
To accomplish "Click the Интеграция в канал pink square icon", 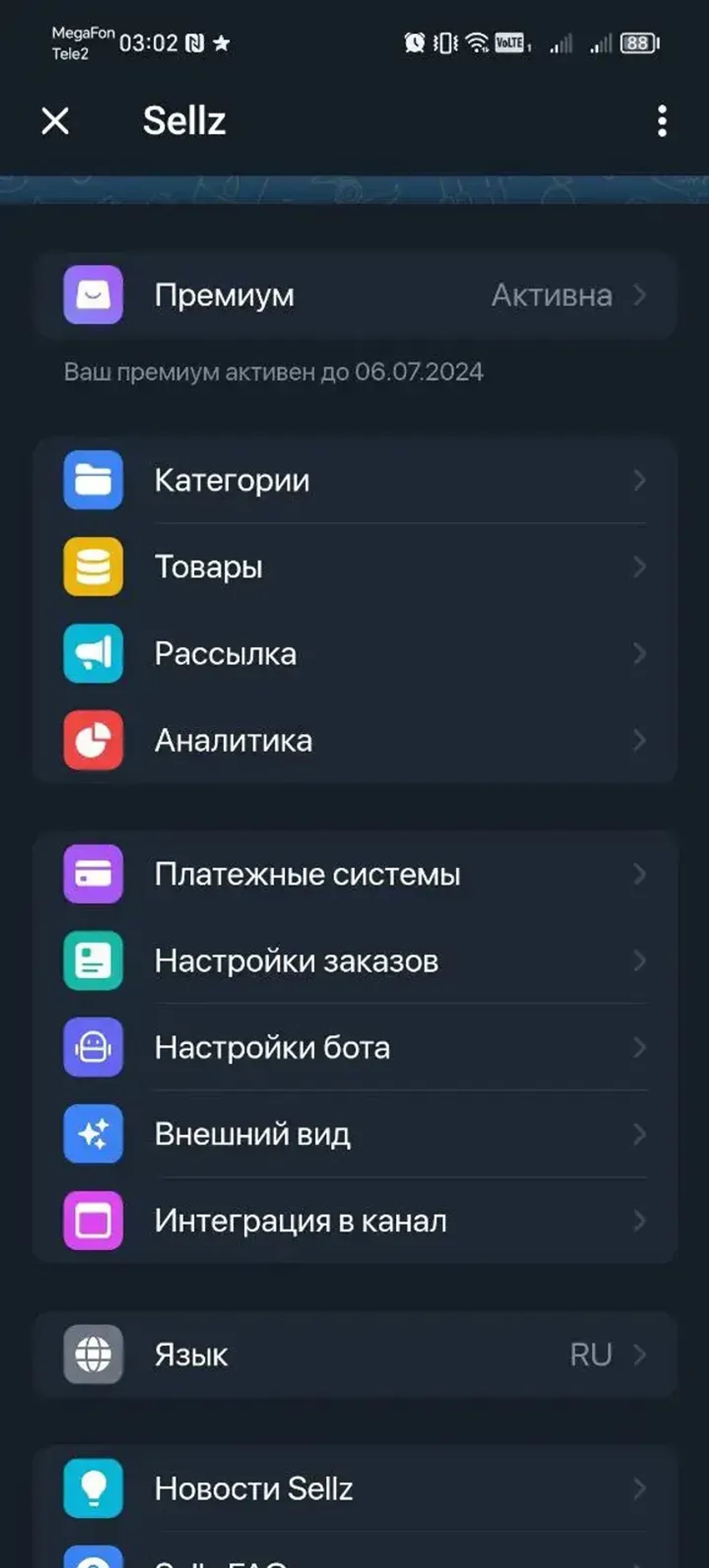I will pyautogui.click(x=93, y=1220).
